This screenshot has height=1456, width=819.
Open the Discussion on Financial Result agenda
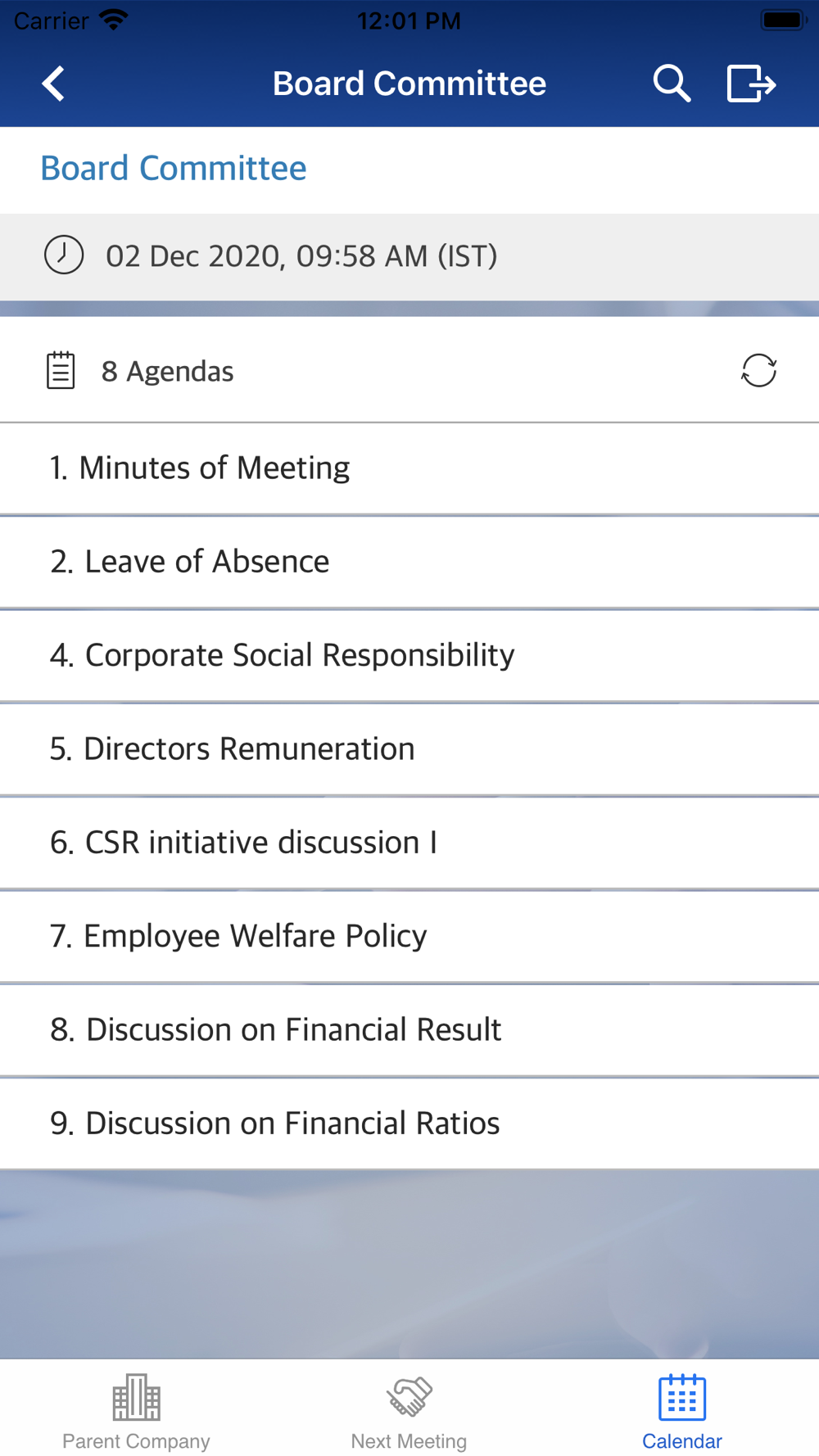tap(409, 1030)
